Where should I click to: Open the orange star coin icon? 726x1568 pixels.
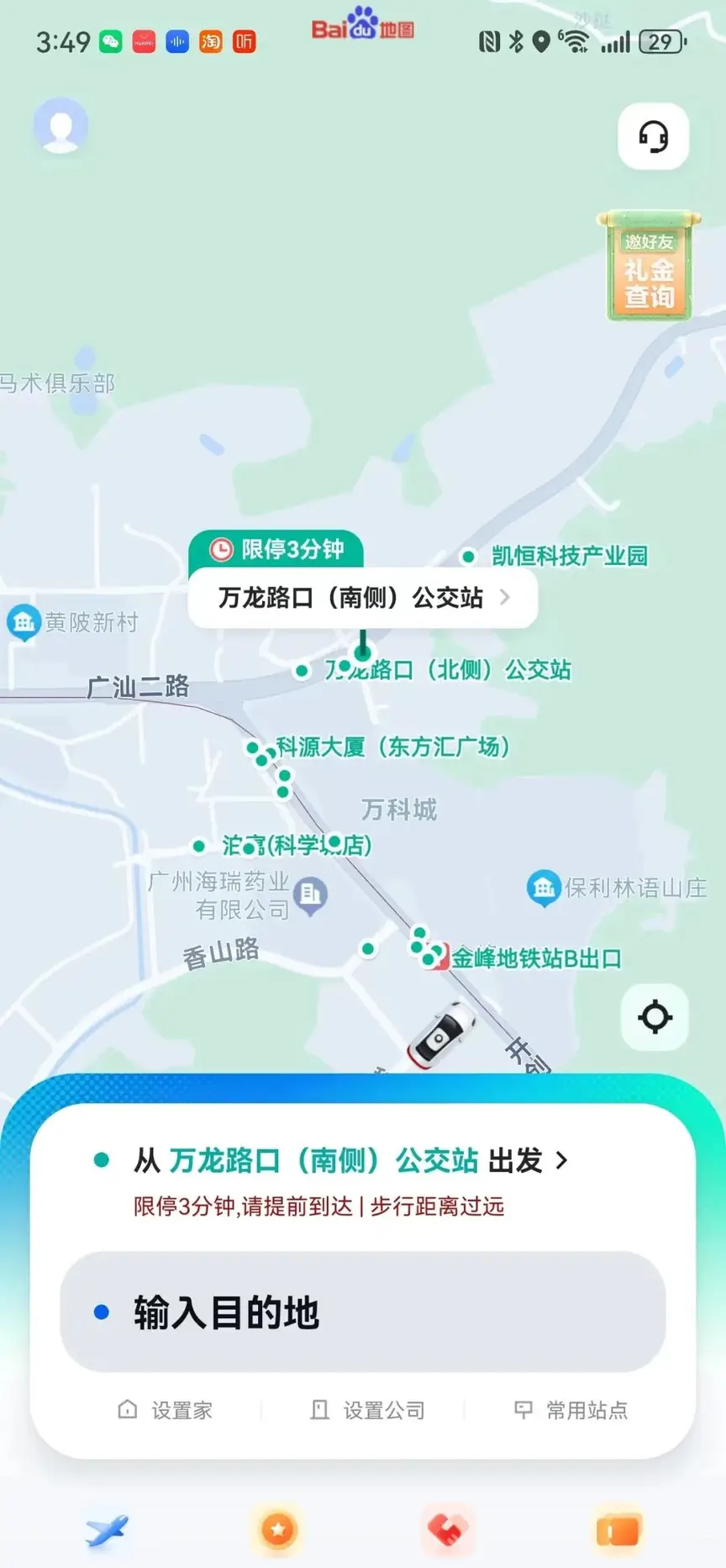coord(278,1529)
